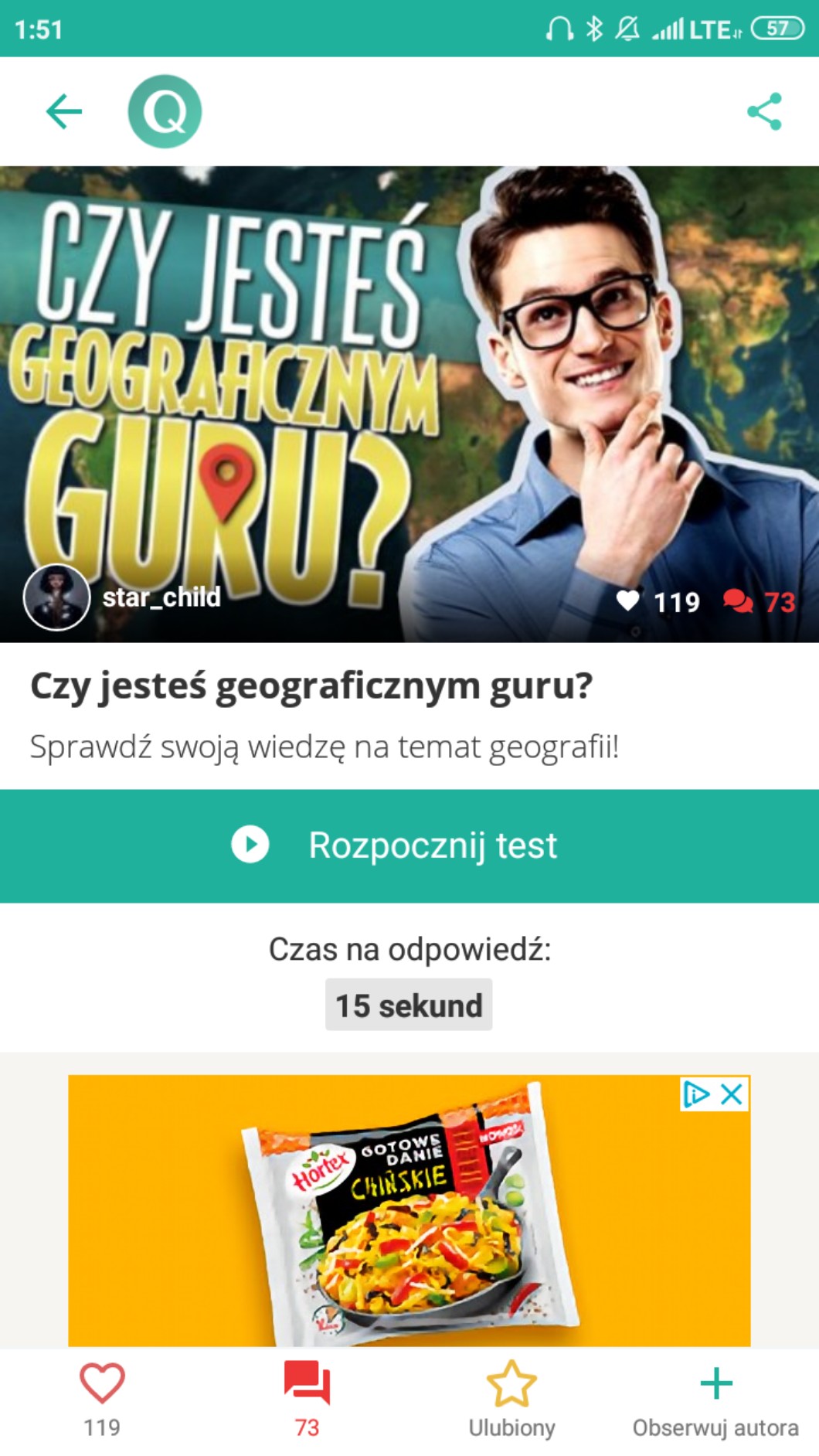
Task: Start the quiz with Rozpocznij test
Action: point(409,845)
